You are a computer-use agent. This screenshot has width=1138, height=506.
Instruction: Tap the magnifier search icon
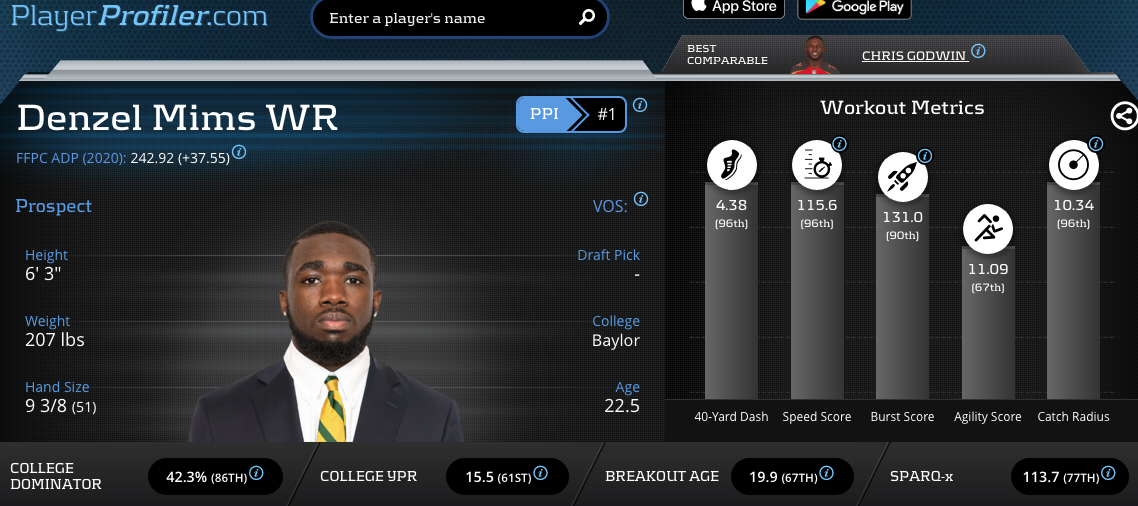pos(587,17)
